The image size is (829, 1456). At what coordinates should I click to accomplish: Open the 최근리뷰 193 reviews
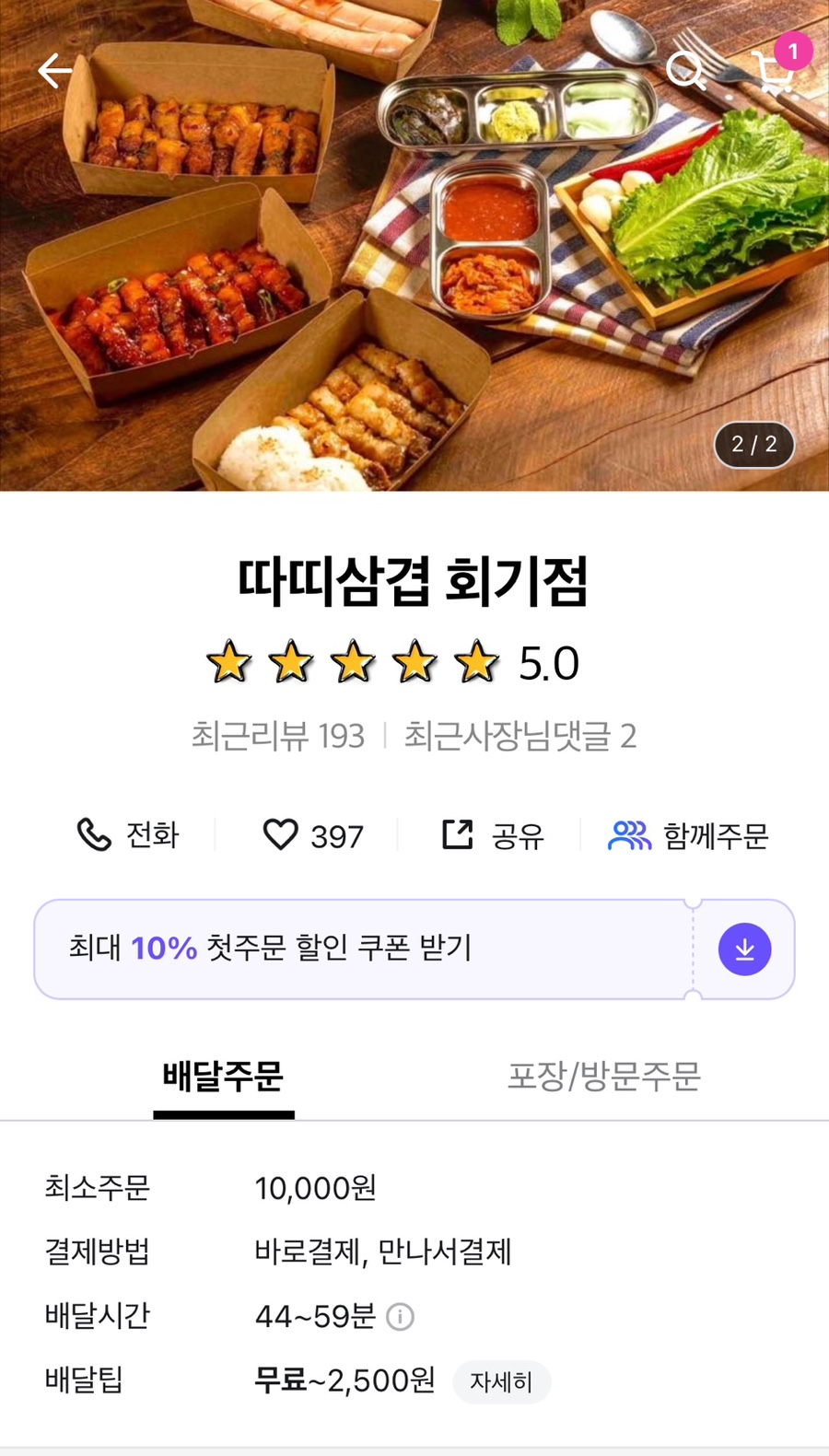pos(277,736)
